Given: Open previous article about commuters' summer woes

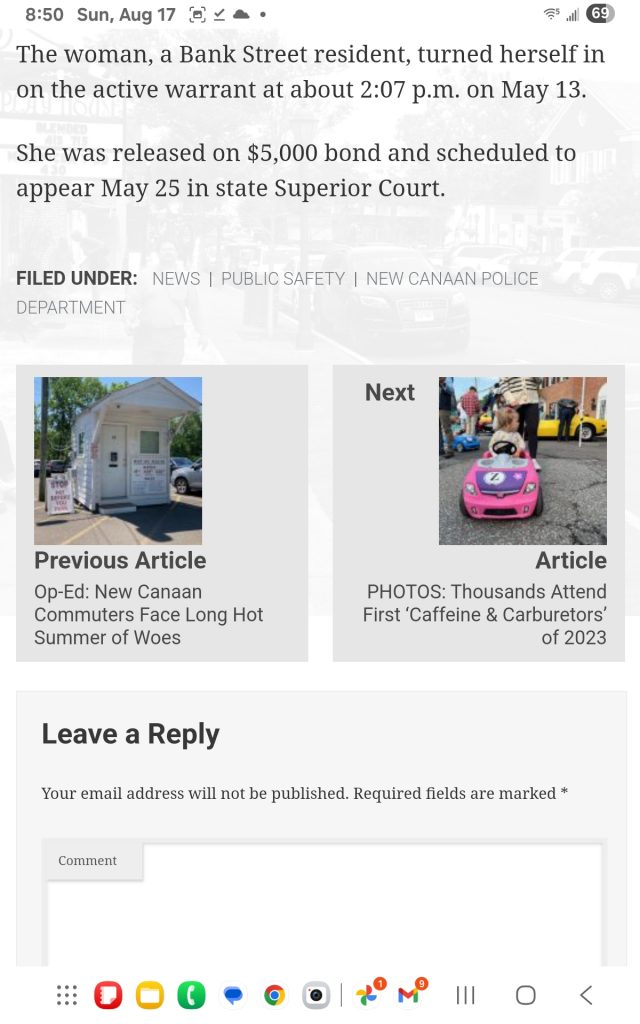Looking at the screenshot, I should tap(148, 614).
